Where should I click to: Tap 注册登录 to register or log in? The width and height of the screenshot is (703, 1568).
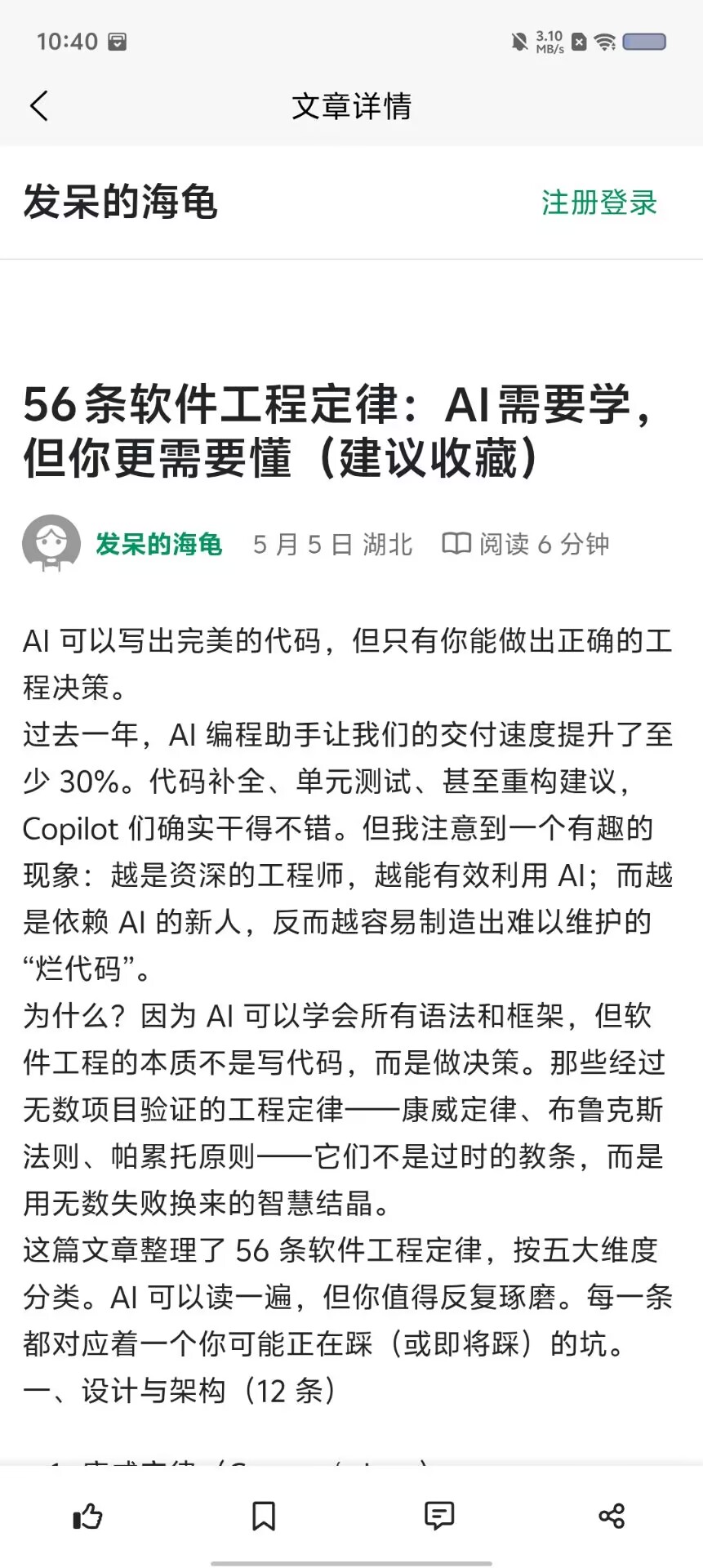(599, 203)
